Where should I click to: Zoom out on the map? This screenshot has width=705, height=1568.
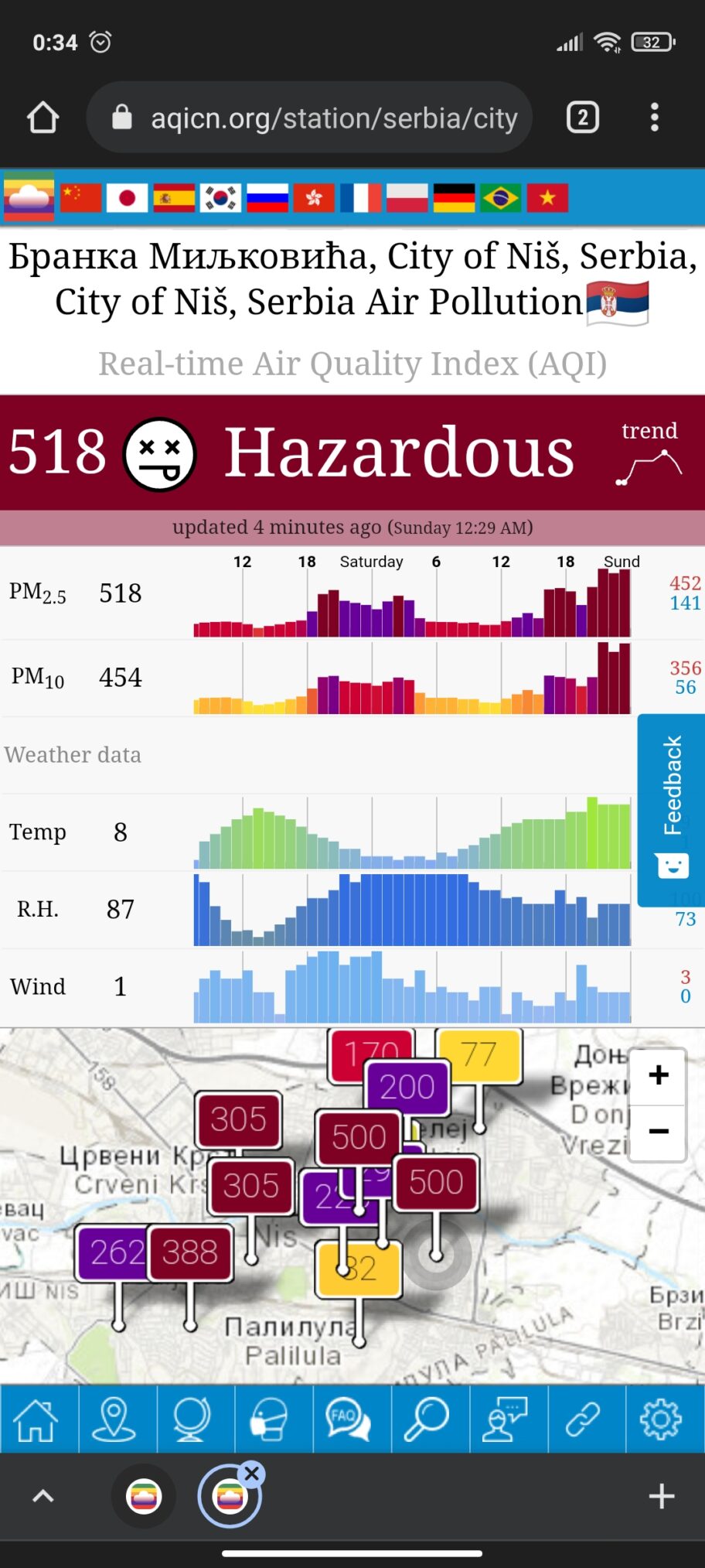(658, 1132)
